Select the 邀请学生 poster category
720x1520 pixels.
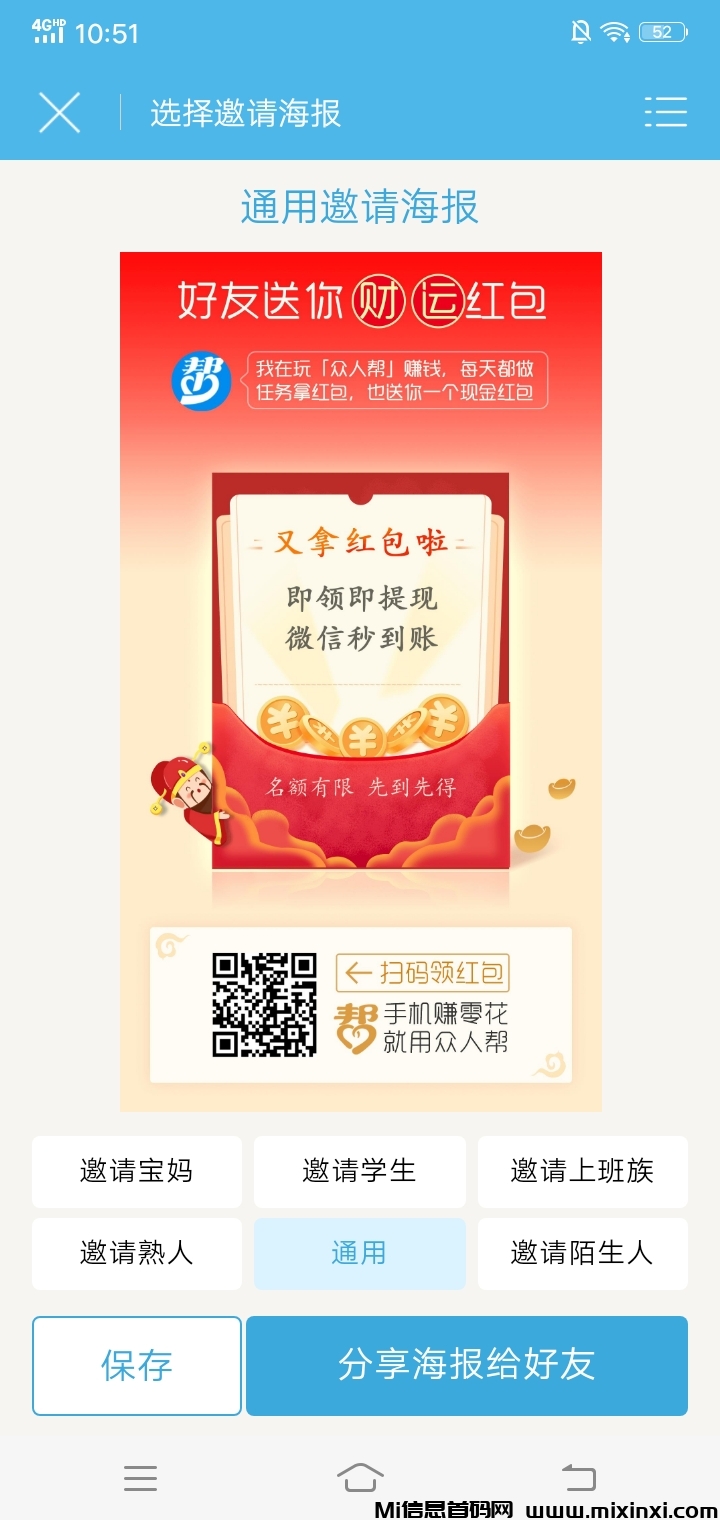[x=360, y=1171]
